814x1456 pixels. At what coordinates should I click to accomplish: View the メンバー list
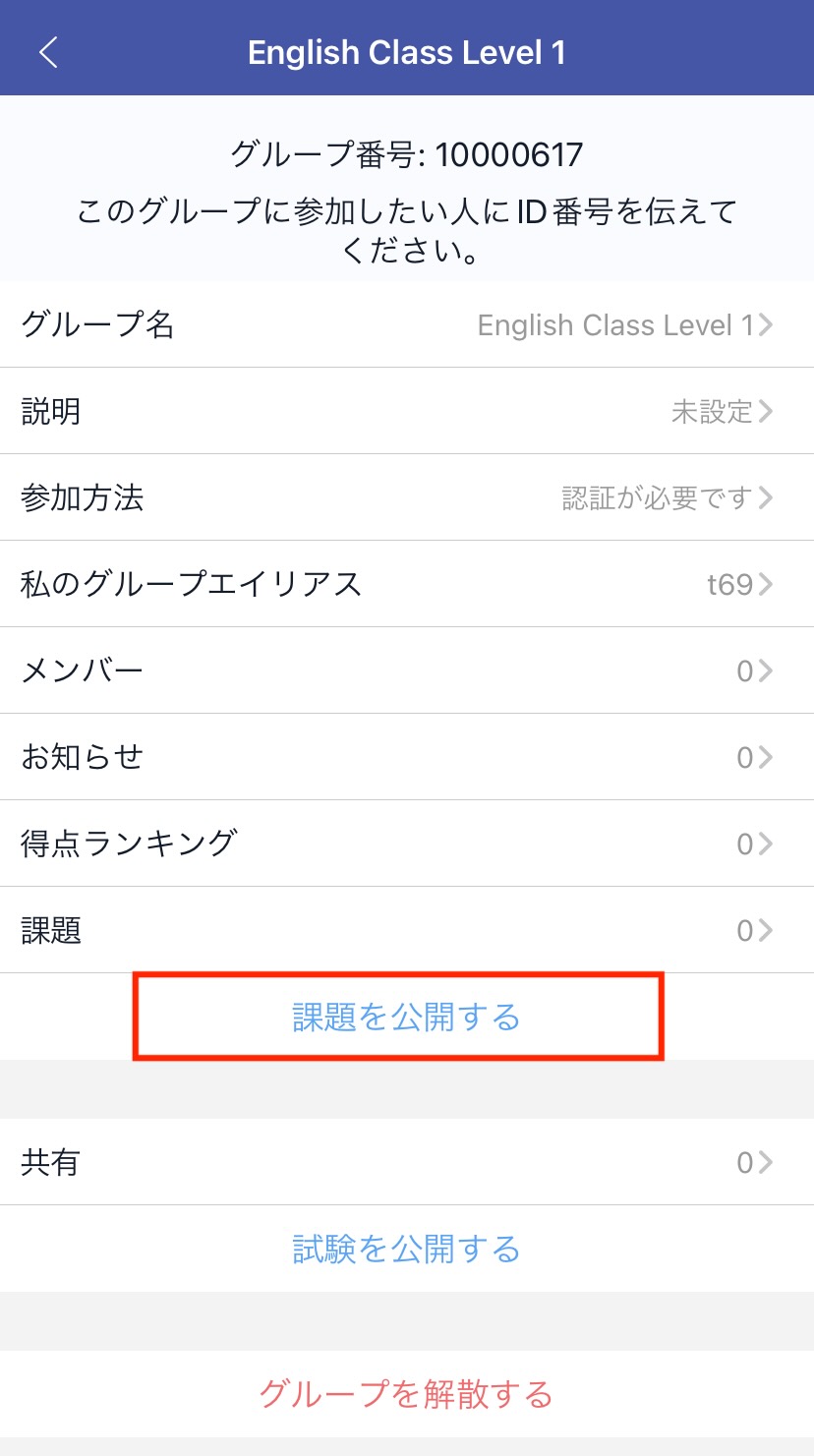(407, 670)
